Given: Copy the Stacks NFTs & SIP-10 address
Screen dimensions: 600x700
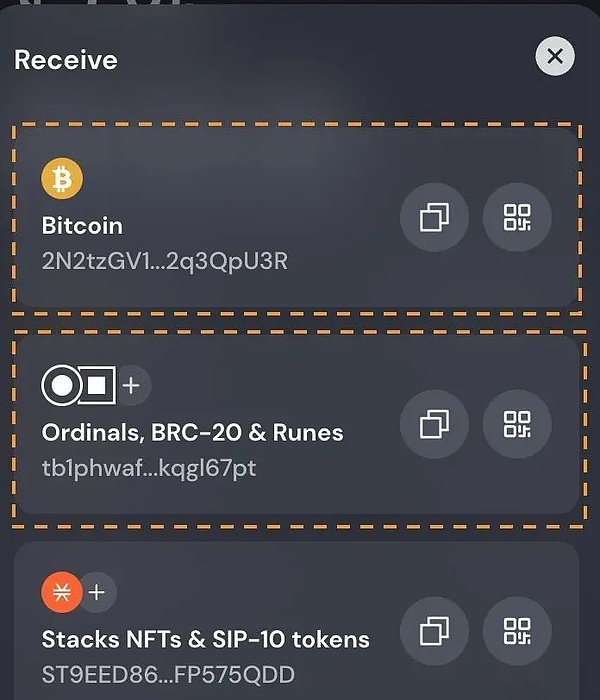Looking at the screenshot, I should click(x=433, y=632).
